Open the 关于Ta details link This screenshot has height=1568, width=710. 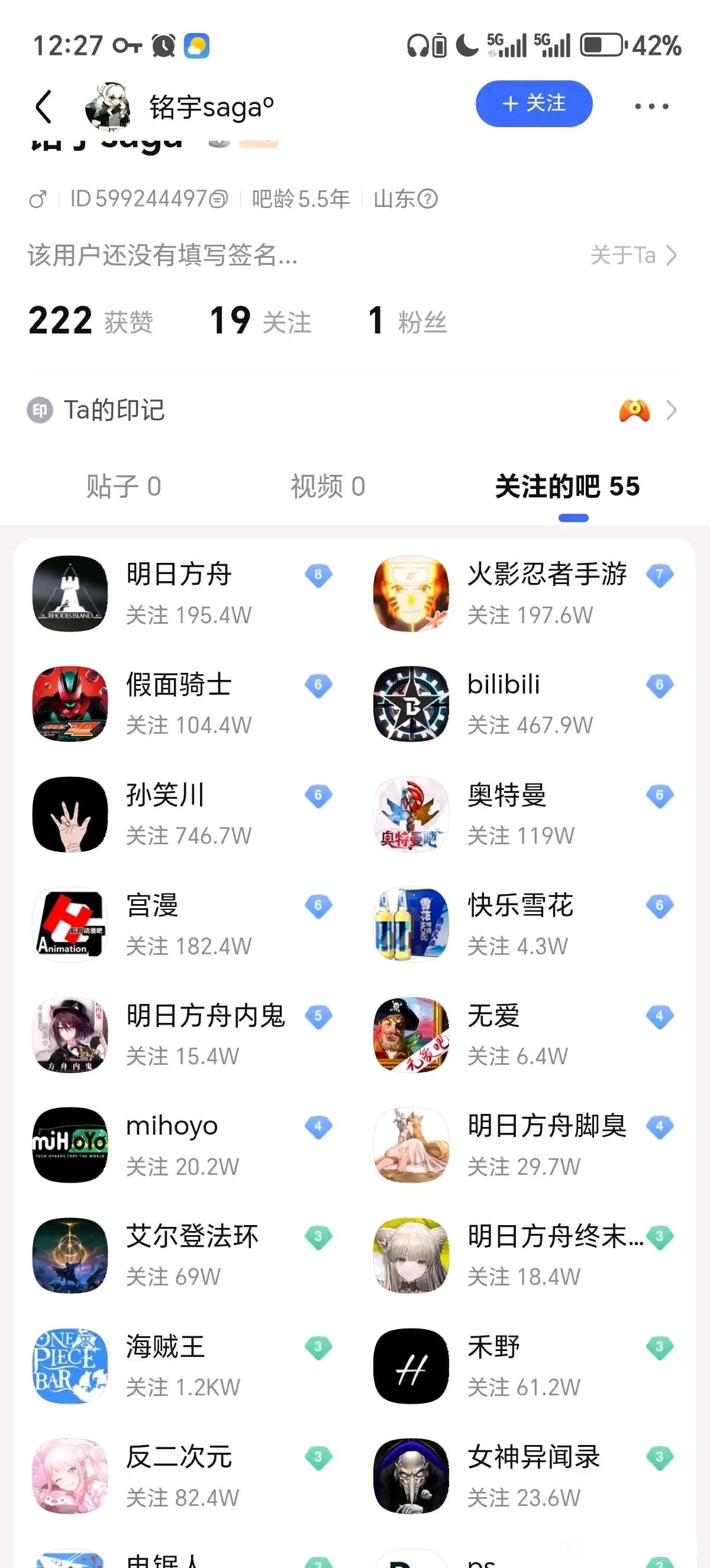(x=633, y=255)
